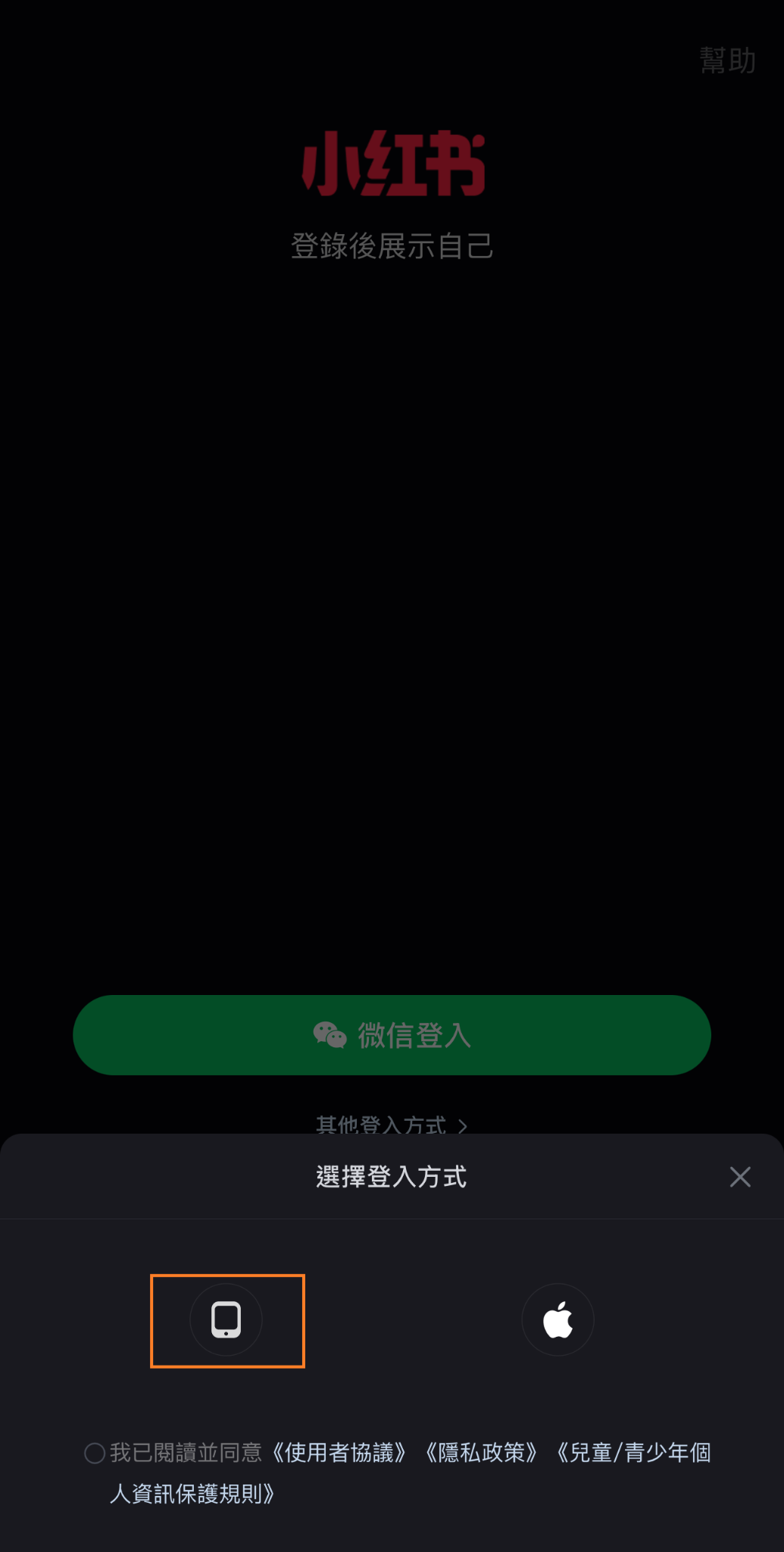
Task: Open the 隱私政策 link
Action: click(482, 1453)
